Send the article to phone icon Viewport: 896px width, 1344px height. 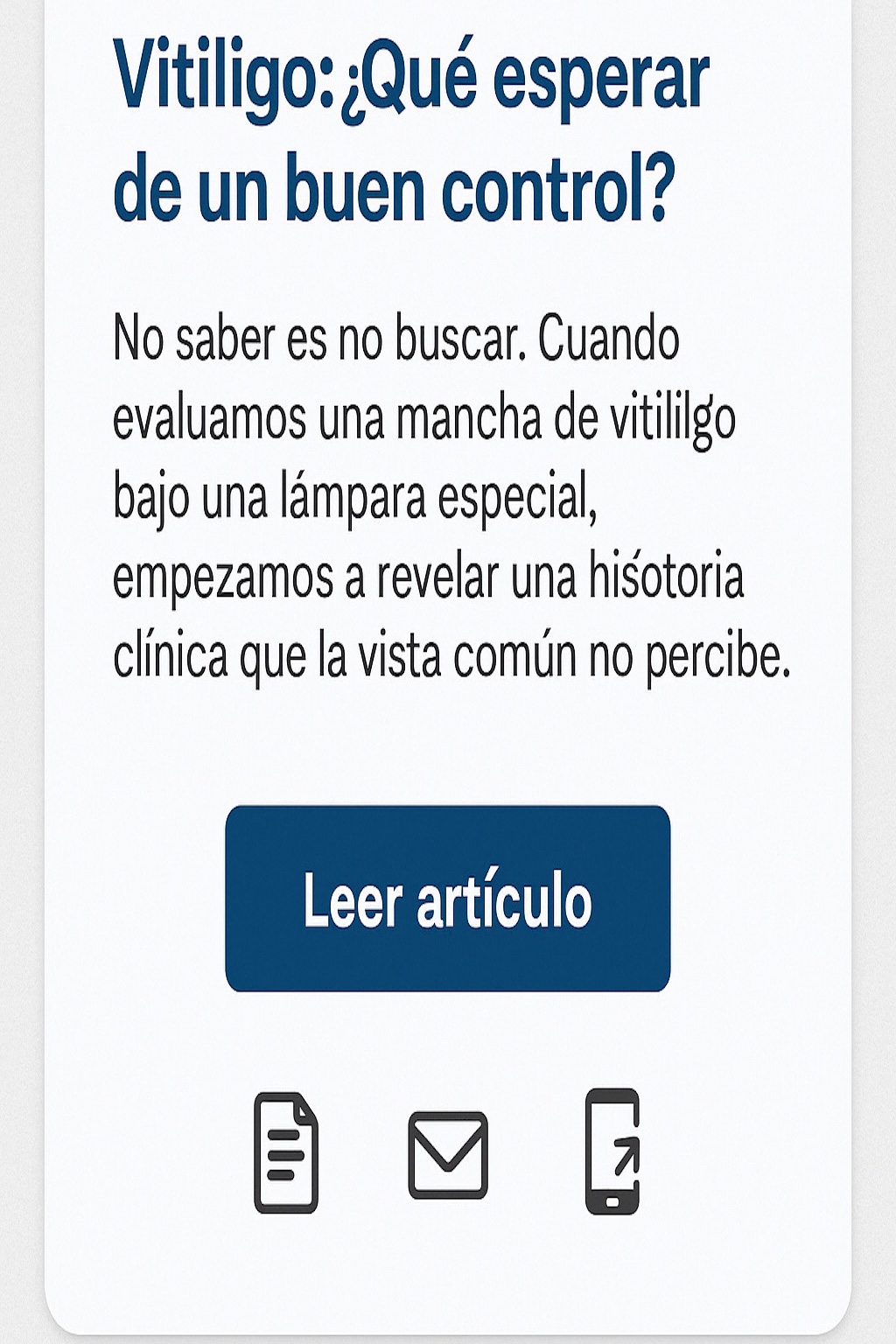pos(612,1151)
